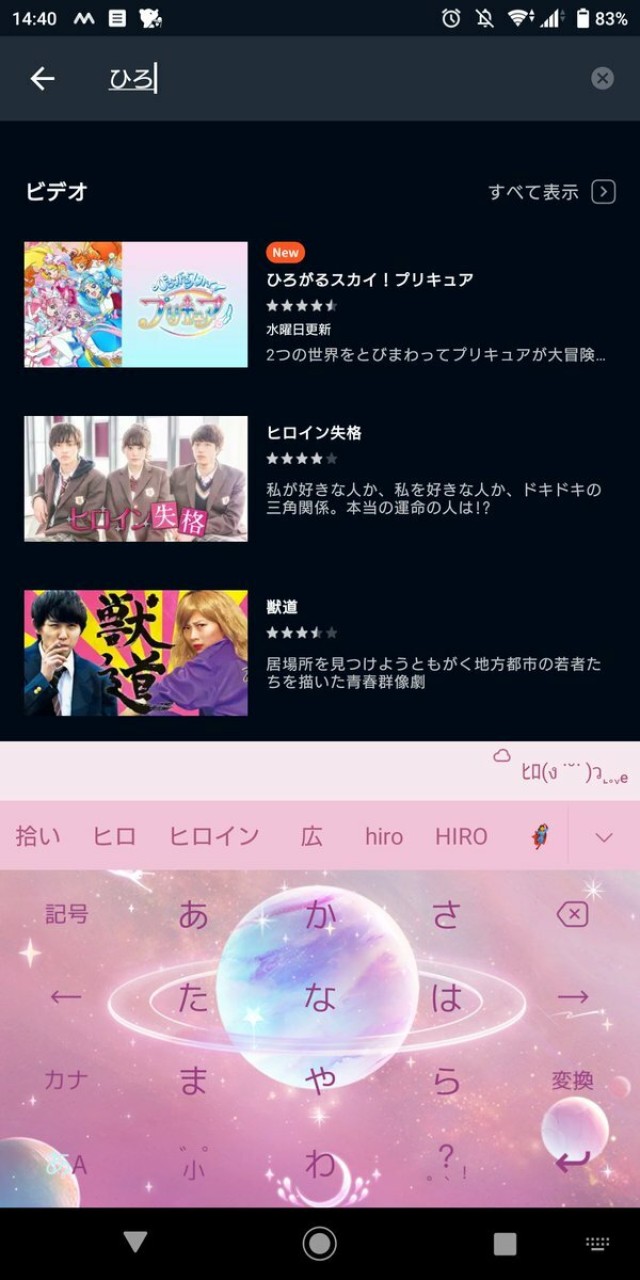Open ひろがるスカイ！プリキュア video result

pyautogui.click(x=370, y=280)
